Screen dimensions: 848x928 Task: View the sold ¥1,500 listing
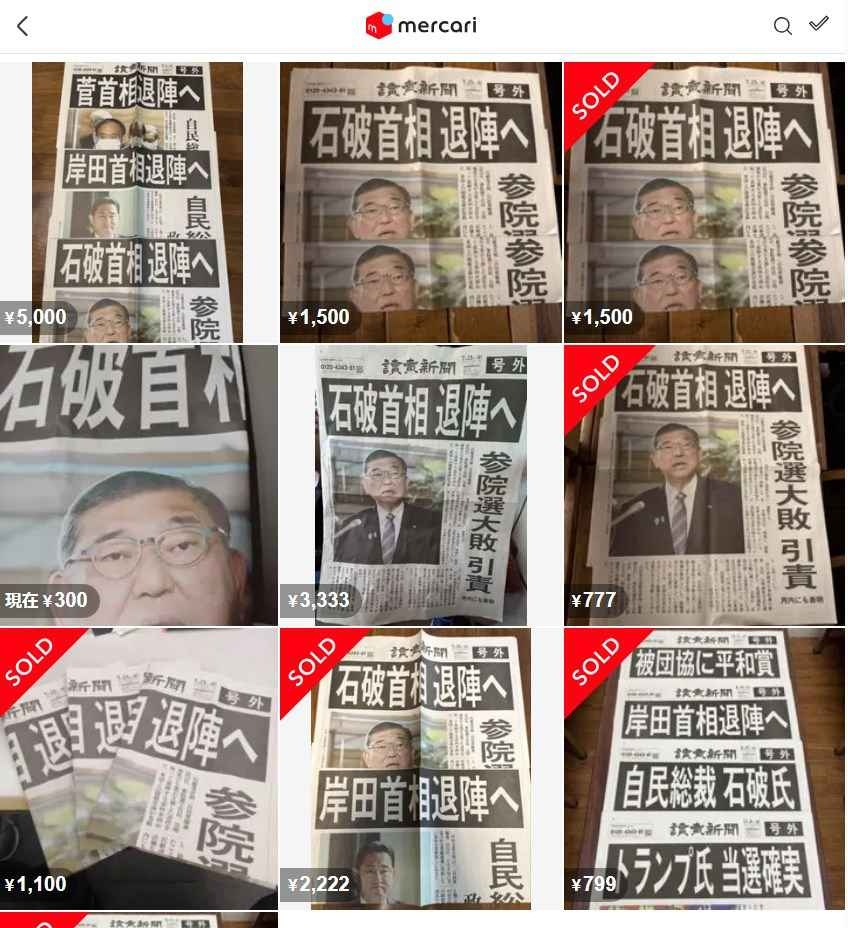click(x=704, y=202)
